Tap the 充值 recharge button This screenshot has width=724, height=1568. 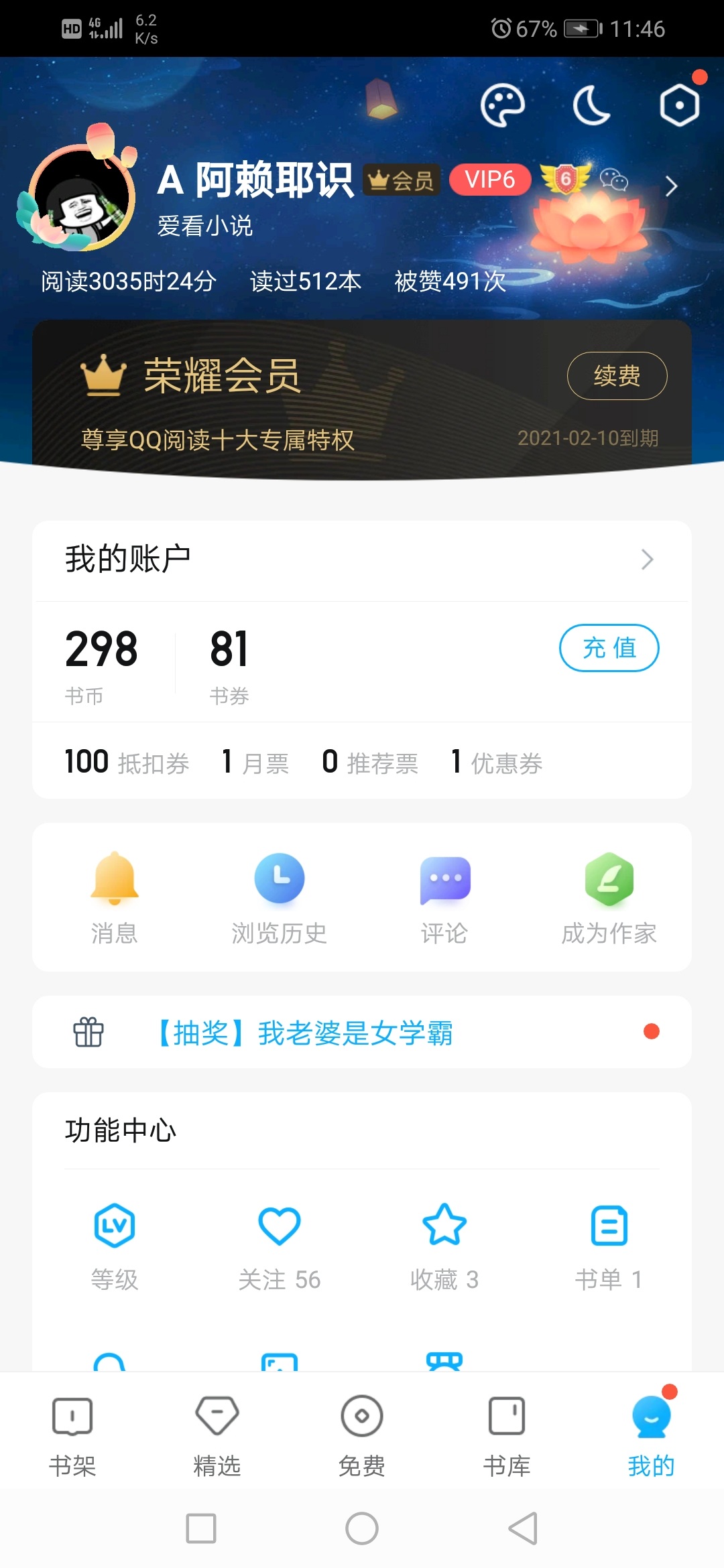(609, 648)
